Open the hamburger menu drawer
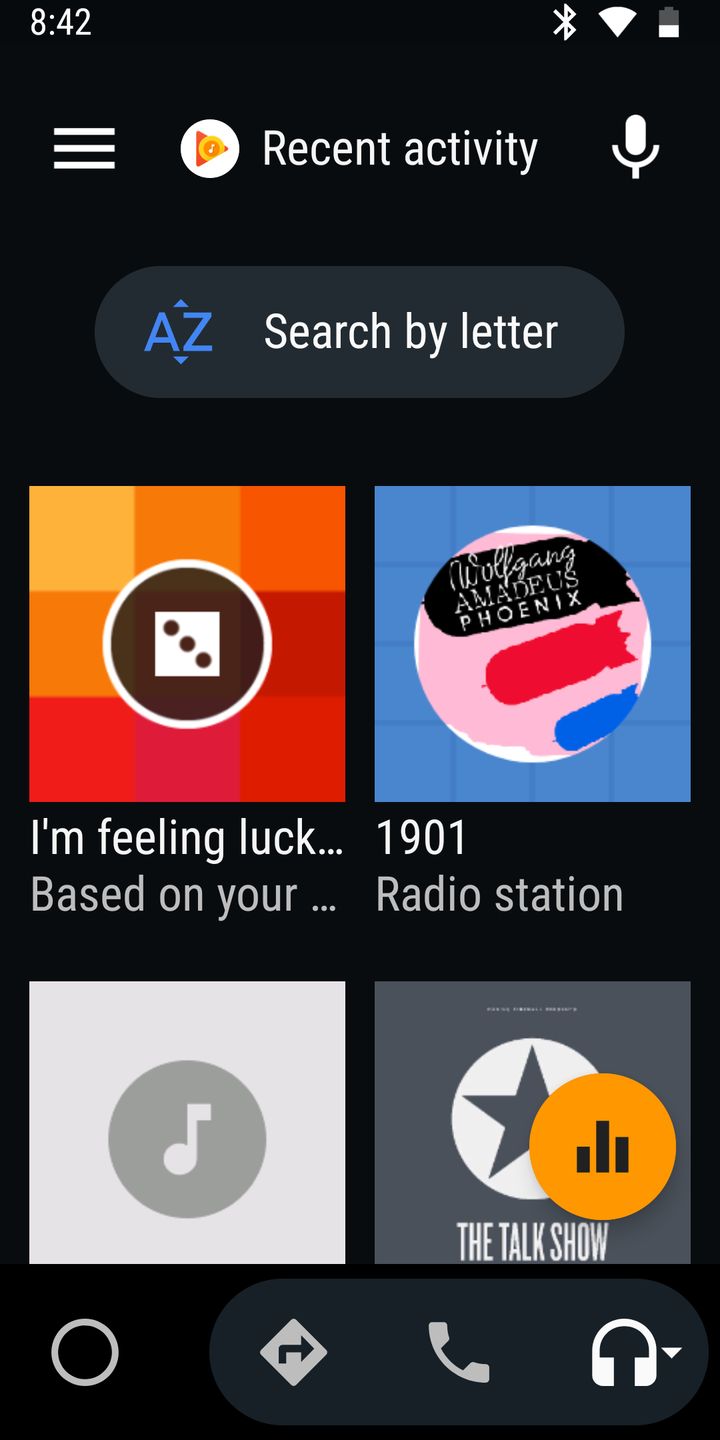This screenshot has height=1440, width=720. coord(84,149)
